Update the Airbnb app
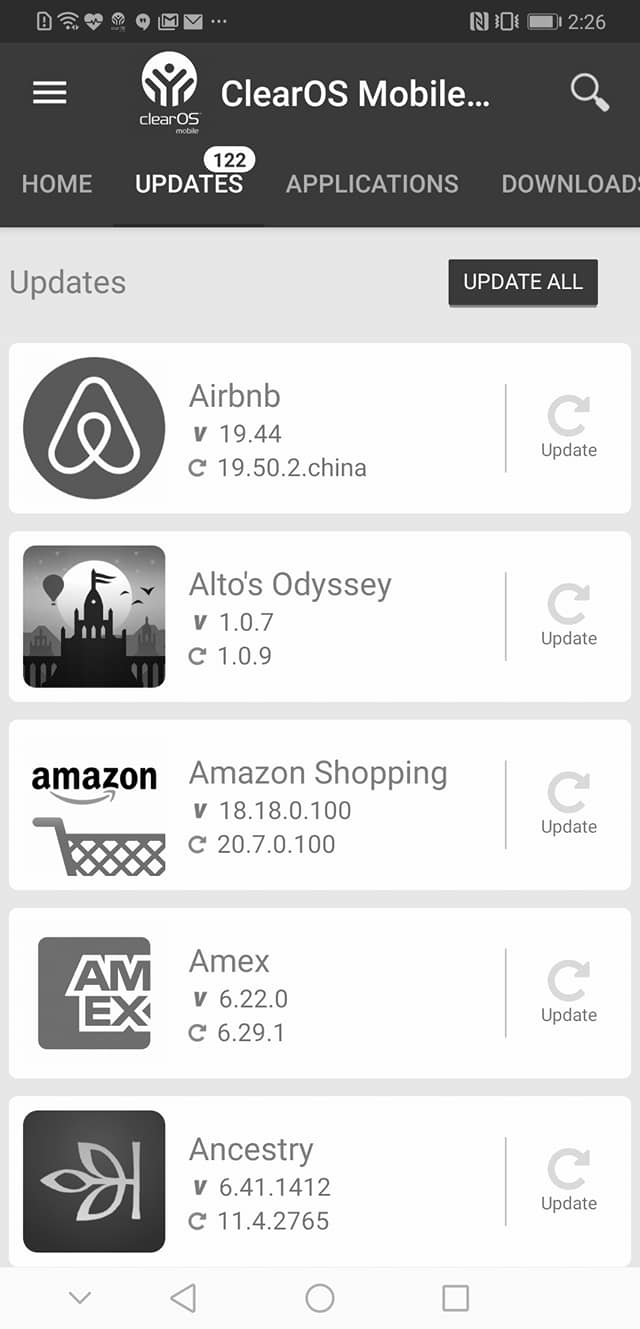This screenshot has width=640, height=1329. click(x=568, y=428)
